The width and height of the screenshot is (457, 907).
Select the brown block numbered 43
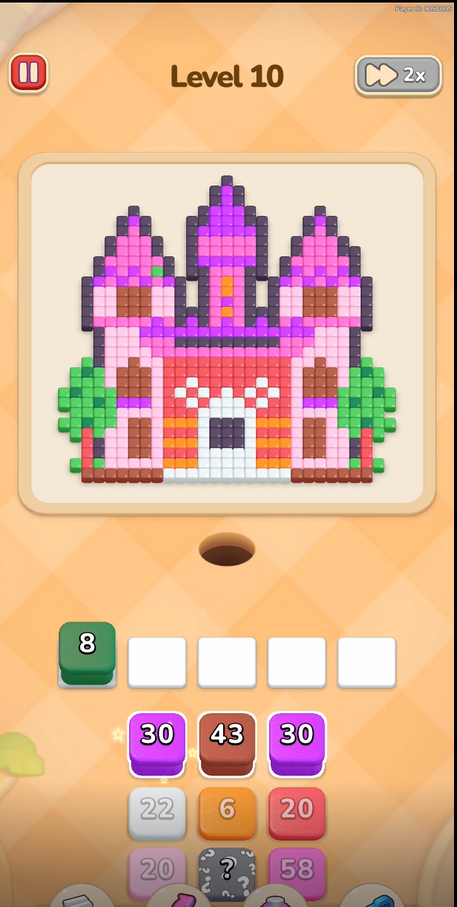pyautogui.click(x=227, y=744)
